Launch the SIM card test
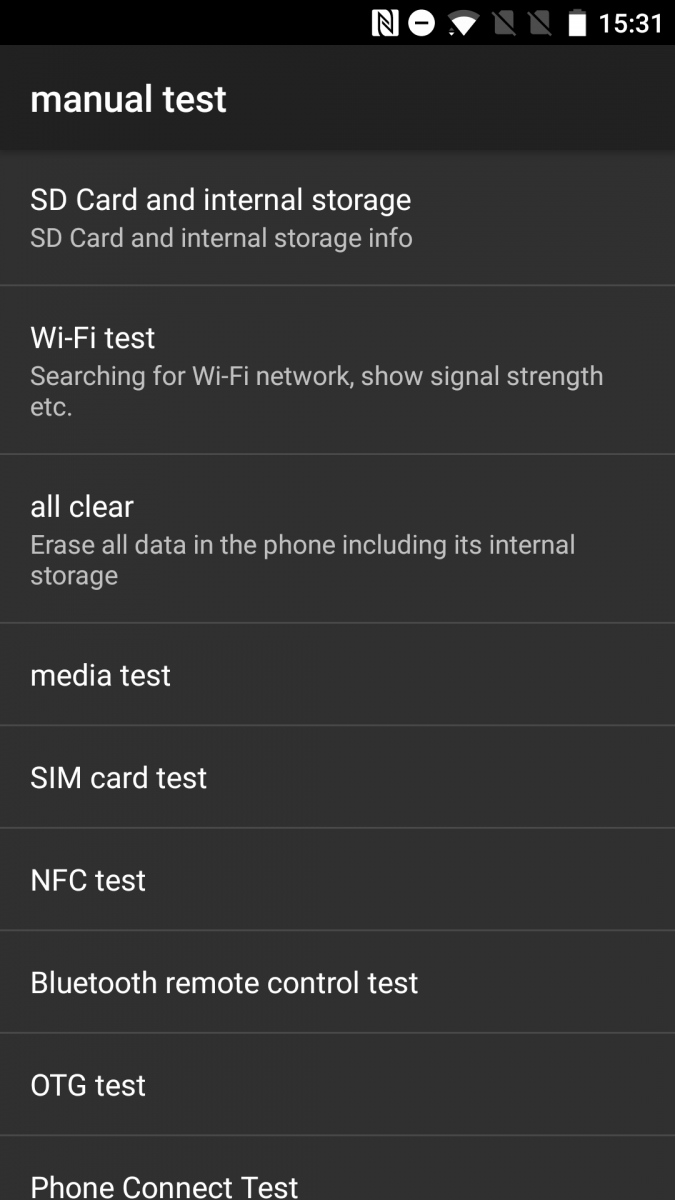Viewport: 675px width, 1200px height. 337,777
